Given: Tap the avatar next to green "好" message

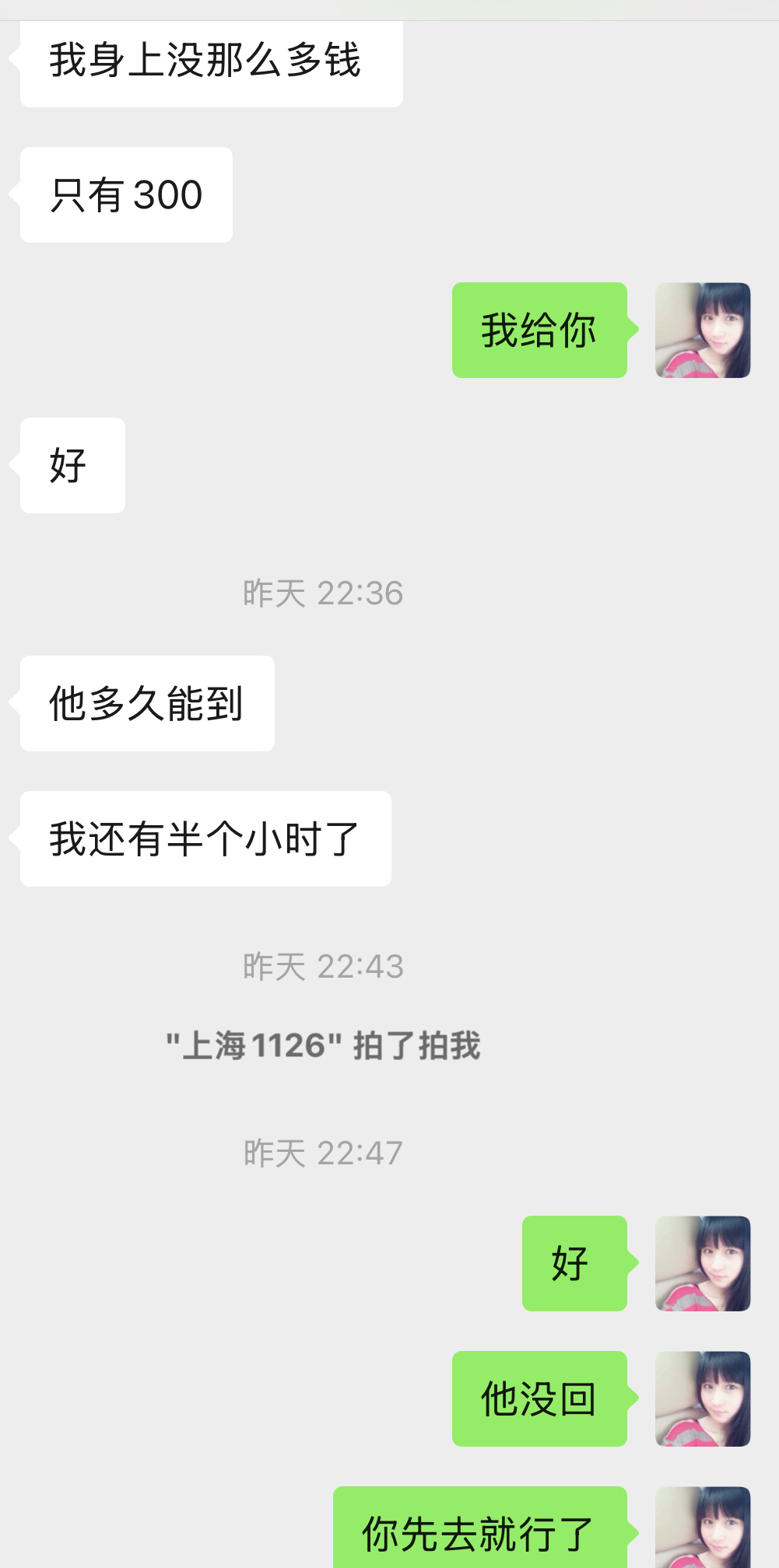Looking at the screenshot, I should [x=703, y=1263].
